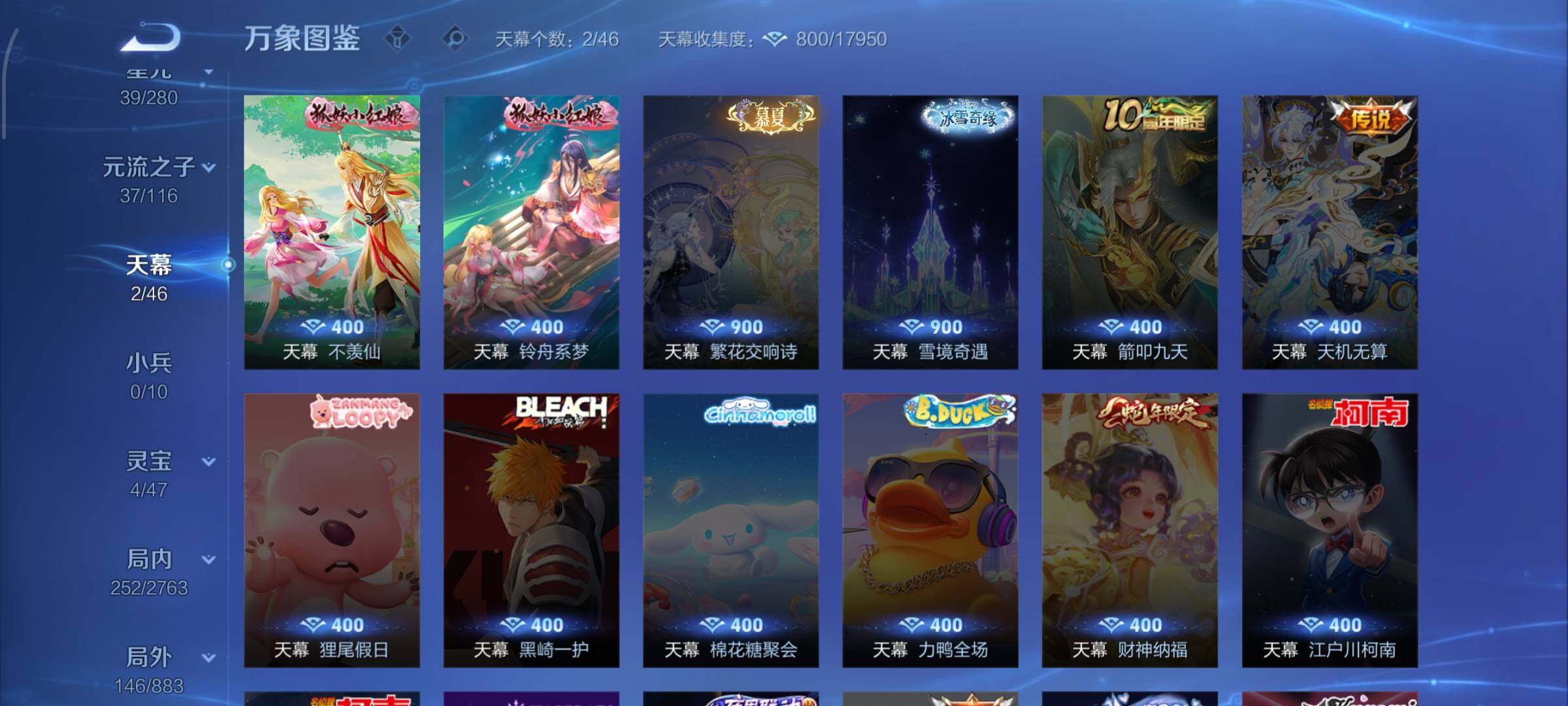This screenshot has width=1568, height=706.
Task: Expand the 局外 category
Action: tap(208, 658)
